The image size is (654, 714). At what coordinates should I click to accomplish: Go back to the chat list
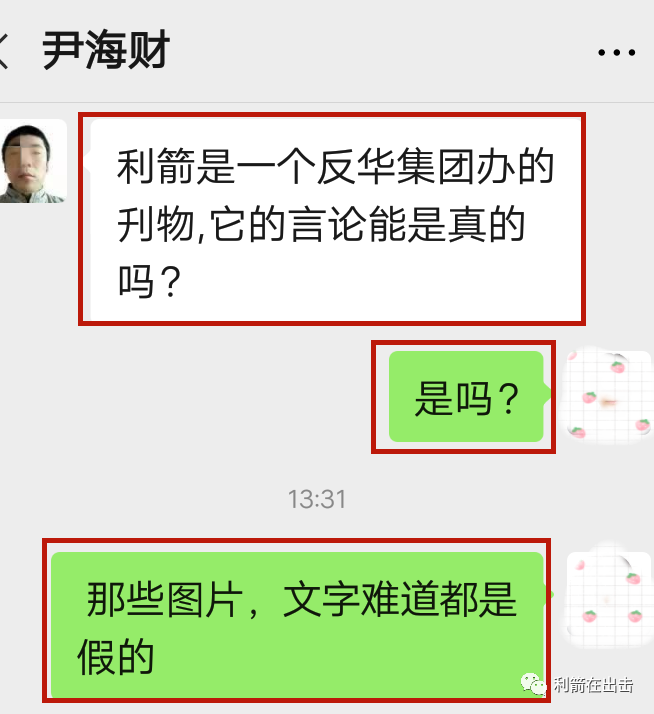[5, 51]
